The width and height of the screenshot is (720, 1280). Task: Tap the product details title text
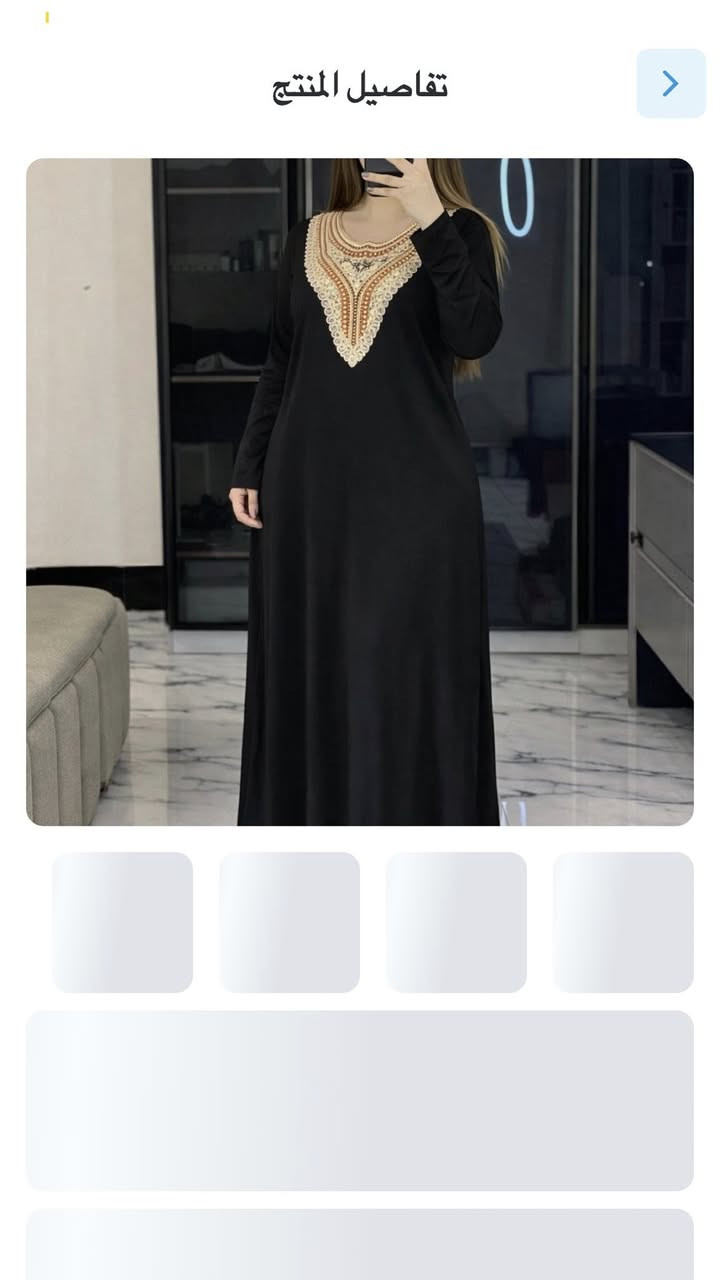pyautogui.click(x=360, y=84)
